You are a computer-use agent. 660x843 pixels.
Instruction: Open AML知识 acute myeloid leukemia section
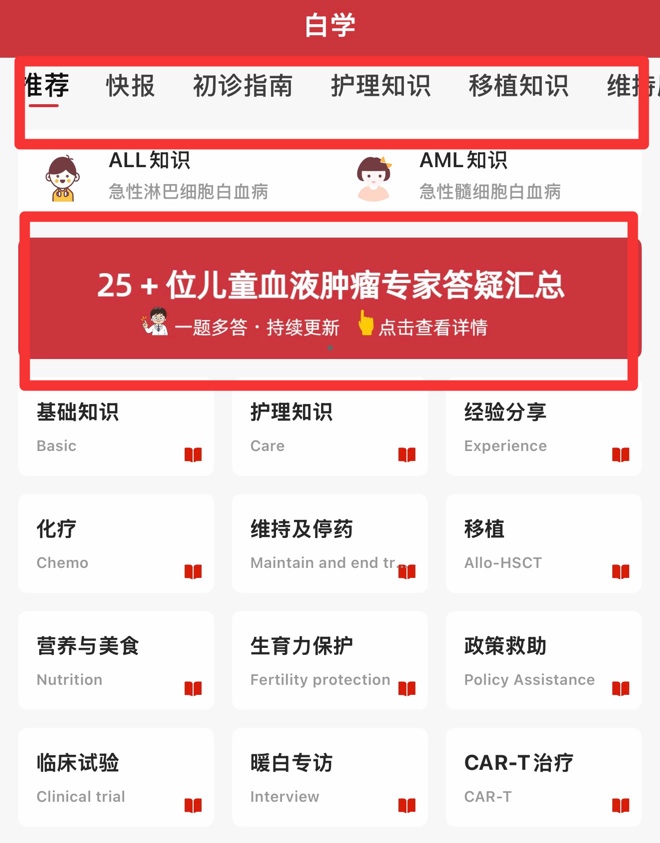465,175
